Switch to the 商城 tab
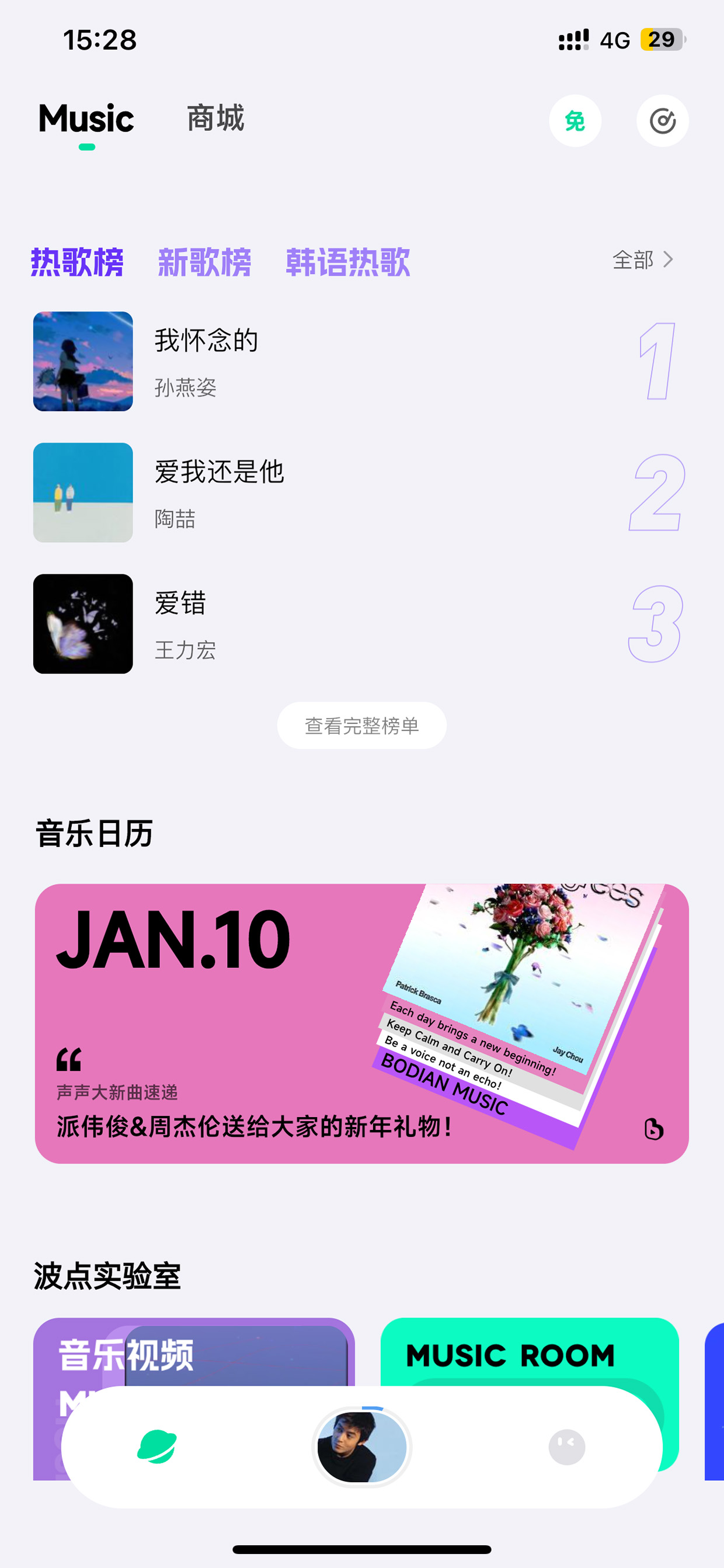This screenshot has width=724, height=1568. coord(215,118)
